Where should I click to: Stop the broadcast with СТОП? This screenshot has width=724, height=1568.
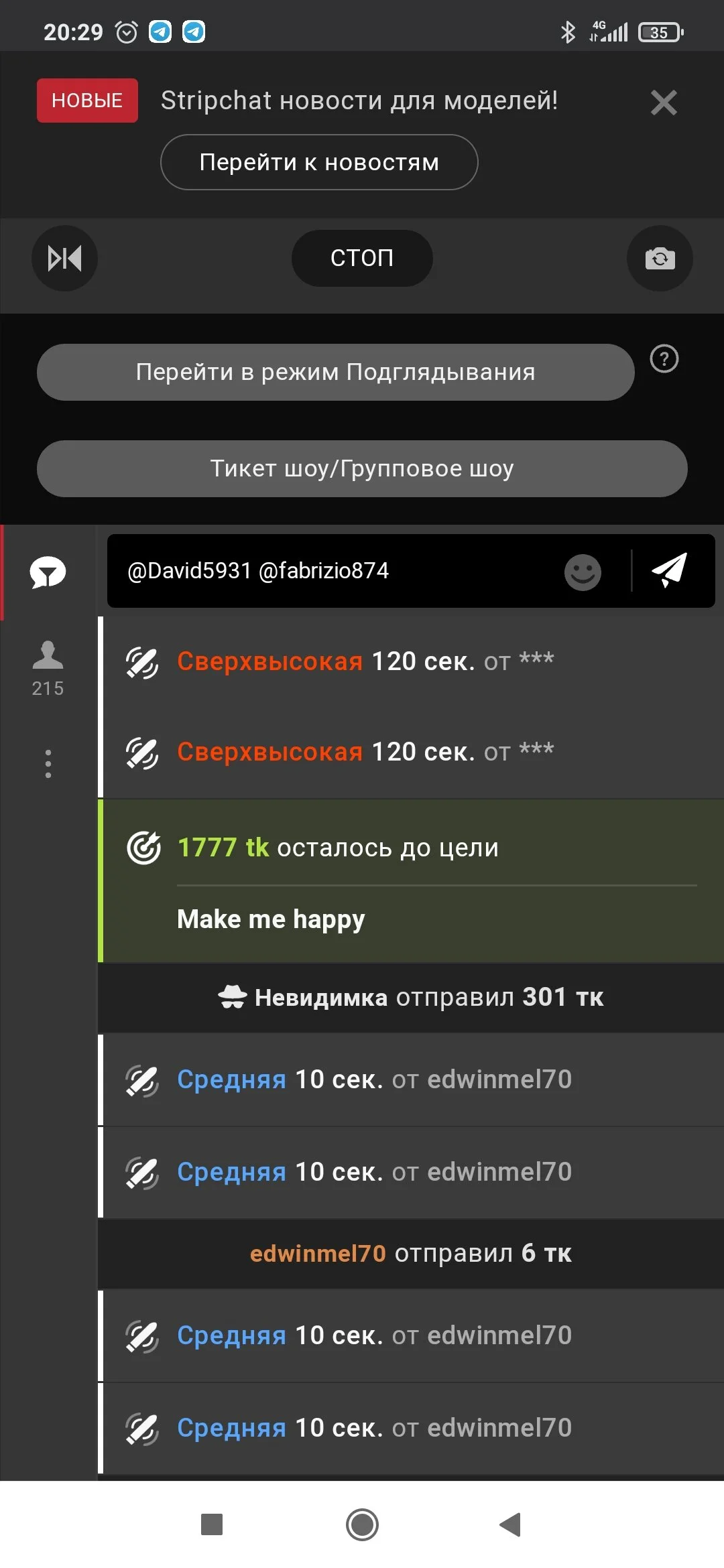pos(362,258)
